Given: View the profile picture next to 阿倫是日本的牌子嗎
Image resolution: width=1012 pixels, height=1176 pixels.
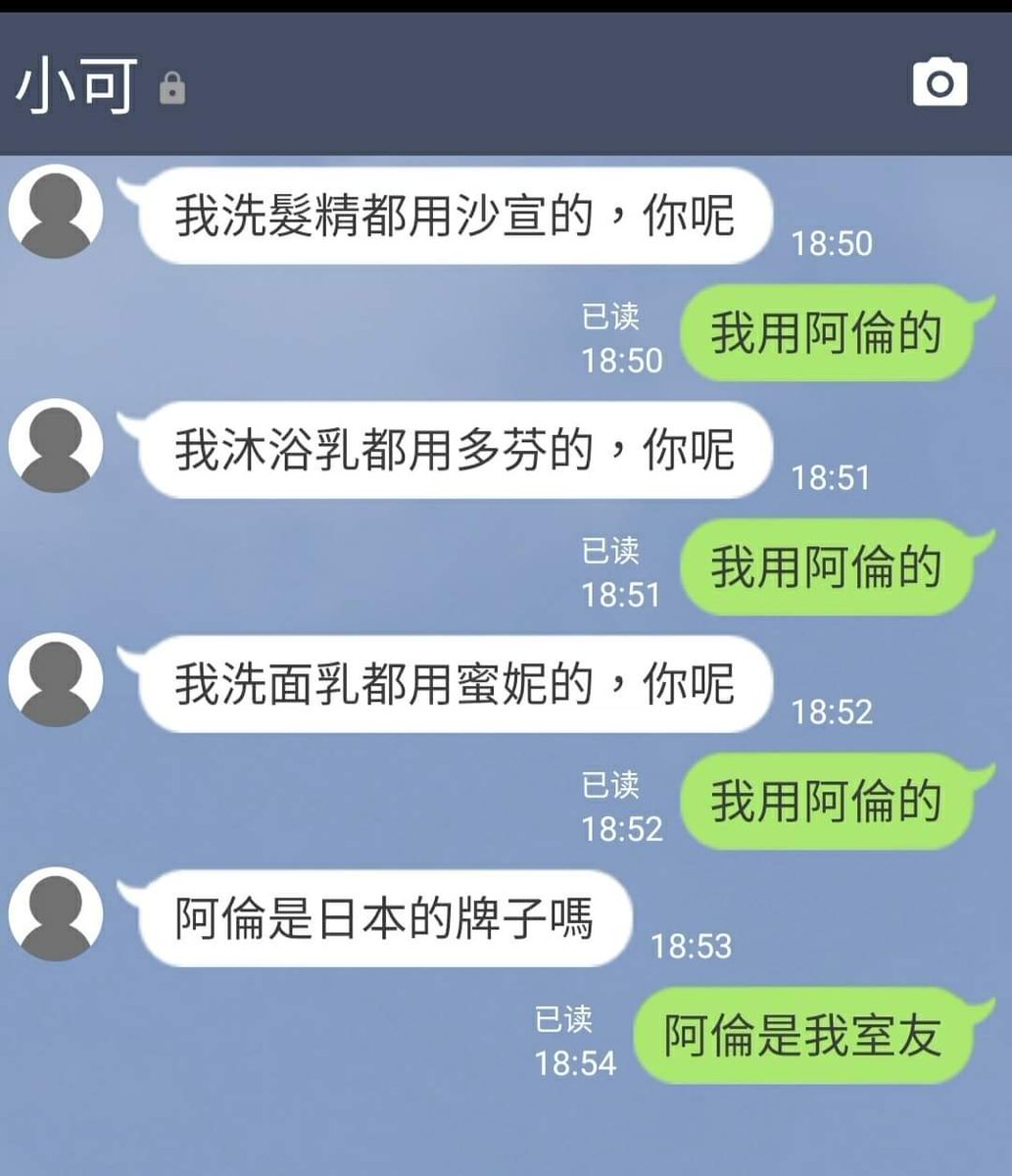Looking at the screenshot, I should click(56, 915).
